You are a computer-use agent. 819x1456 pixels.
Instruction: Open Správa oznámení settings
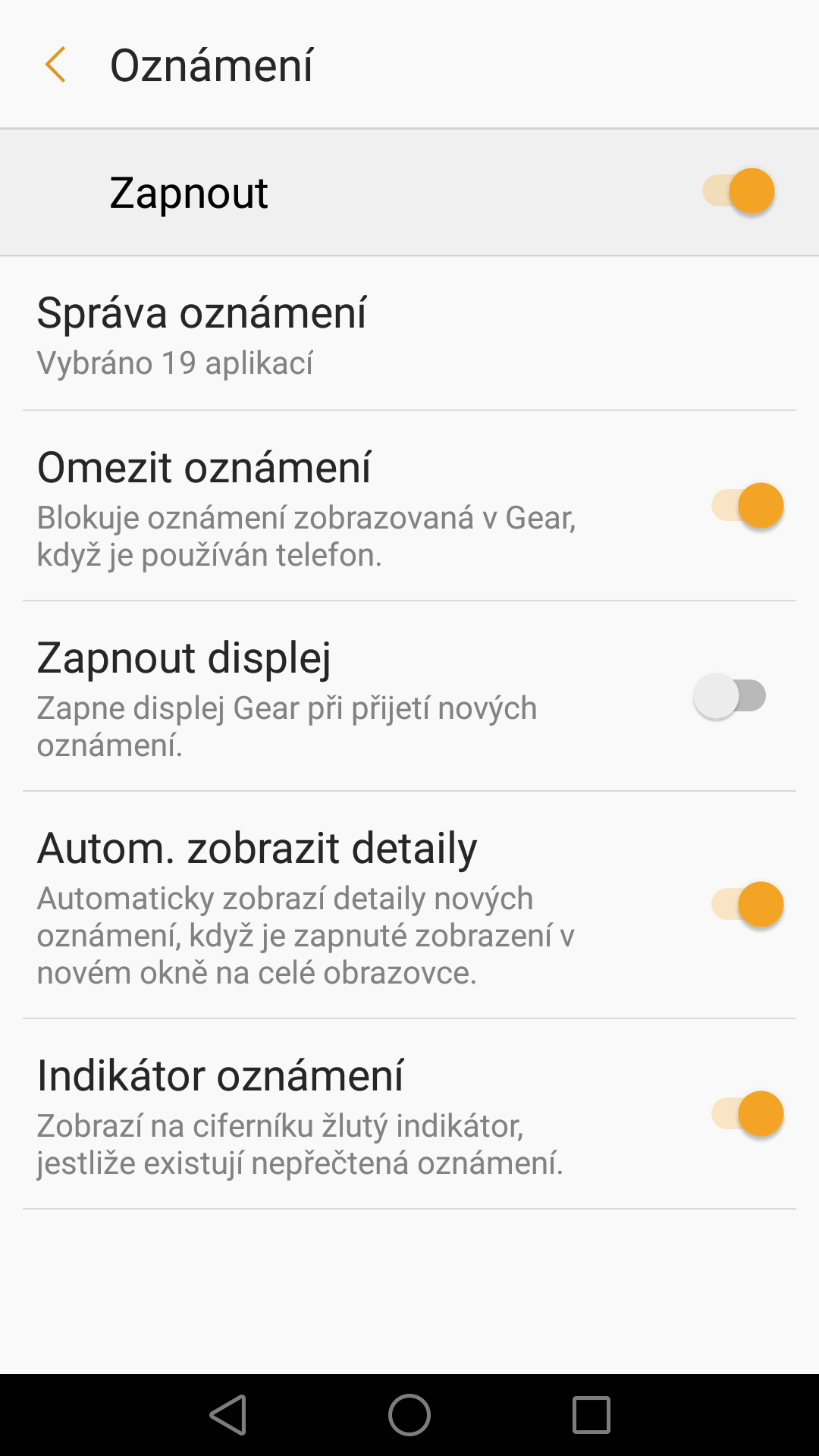coord(409,334)
